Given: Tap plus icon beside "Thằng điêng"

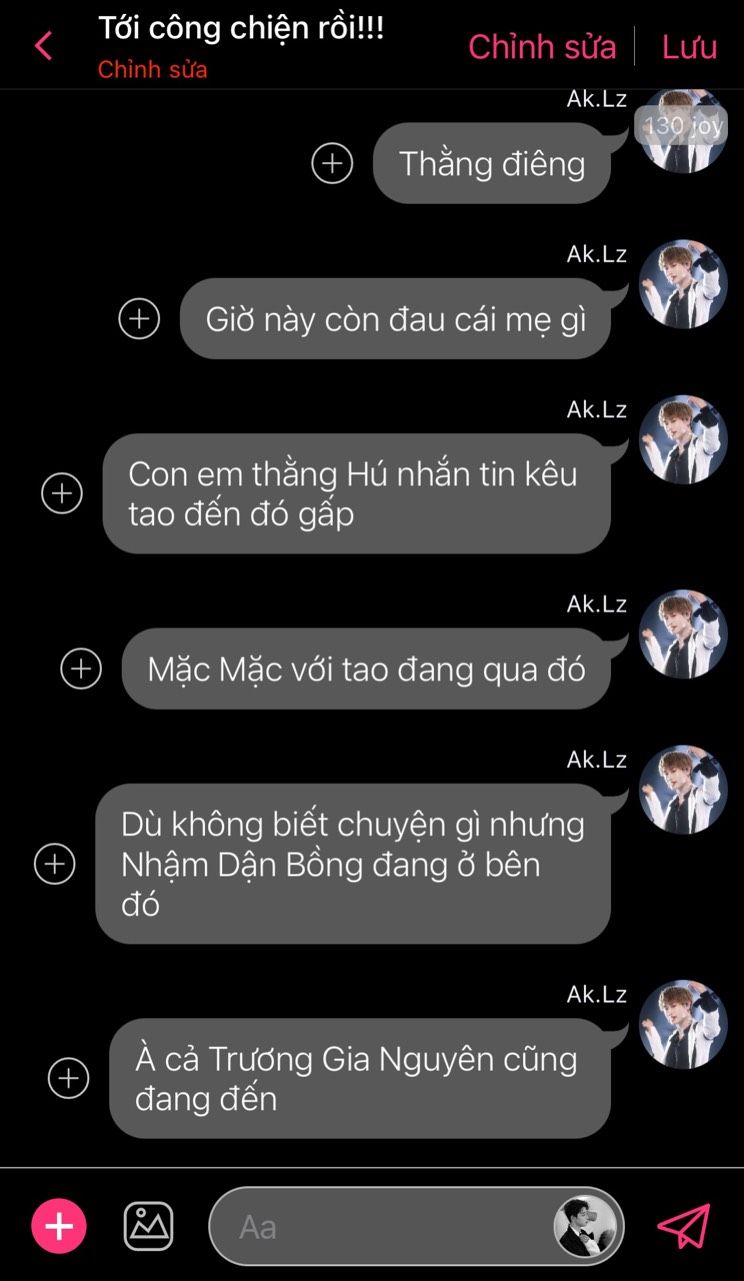Looking at the screenshot, I should [332, 163].
